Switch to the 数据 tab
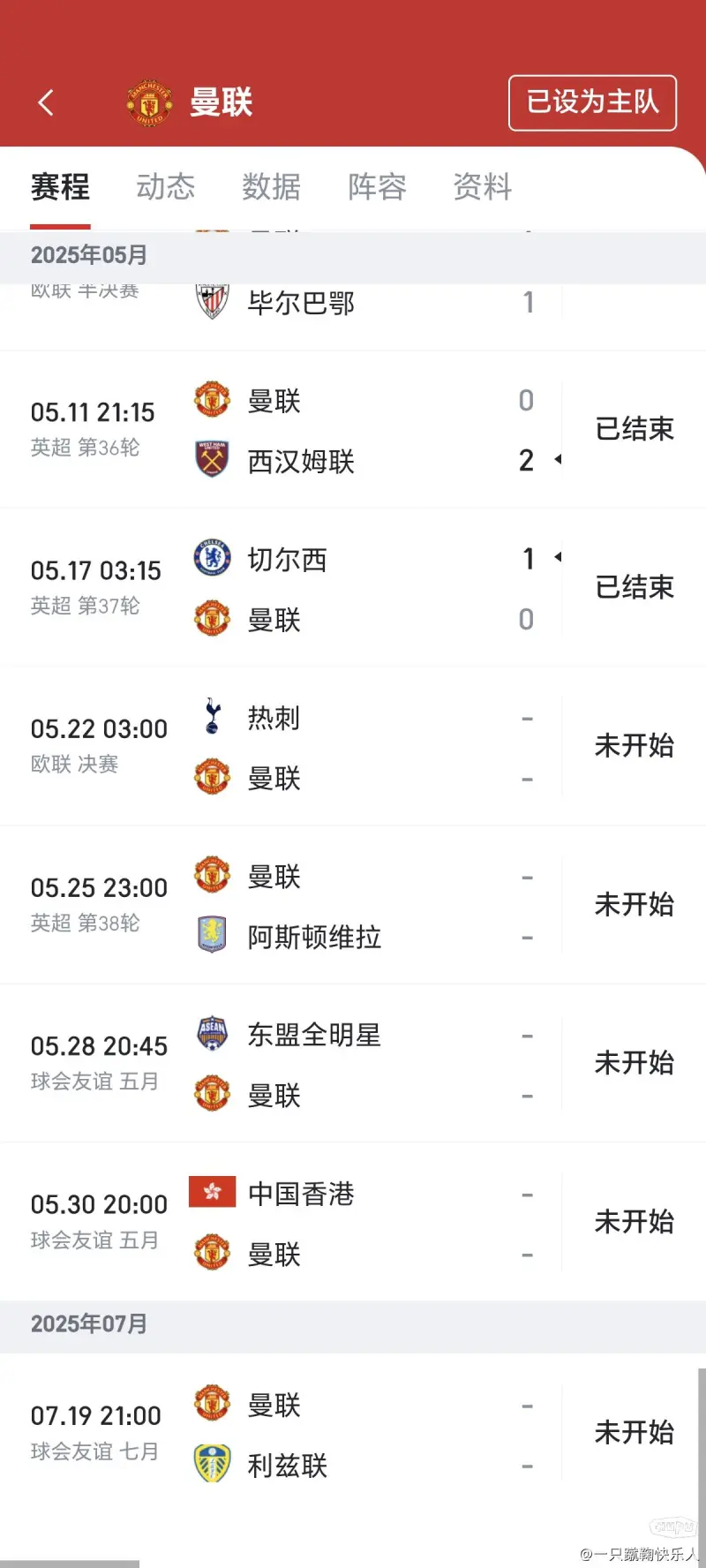Screen dimensions: 706x1568 272,187
